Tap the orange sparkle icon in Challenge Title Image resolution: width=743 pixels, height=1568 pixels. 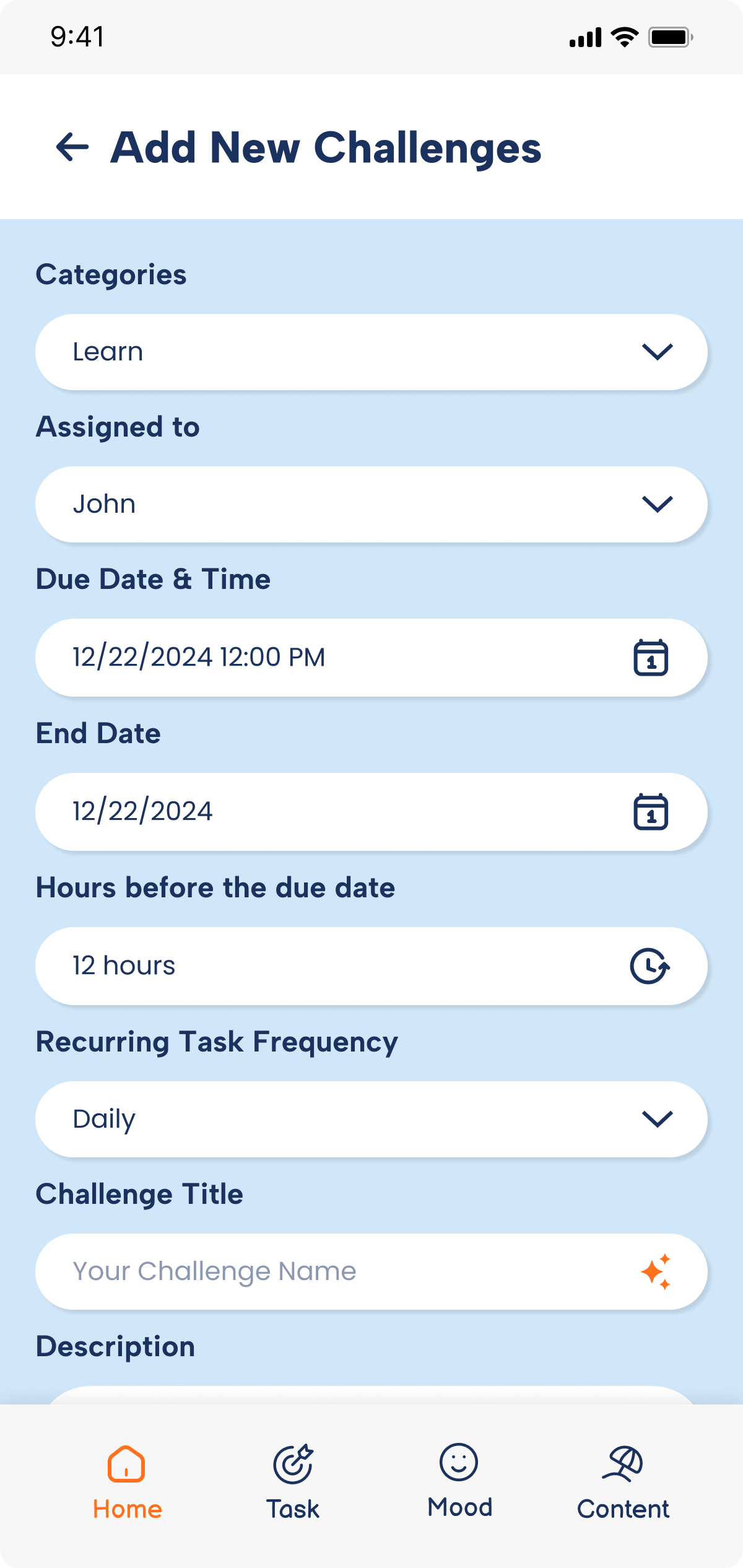point(655,1271)
